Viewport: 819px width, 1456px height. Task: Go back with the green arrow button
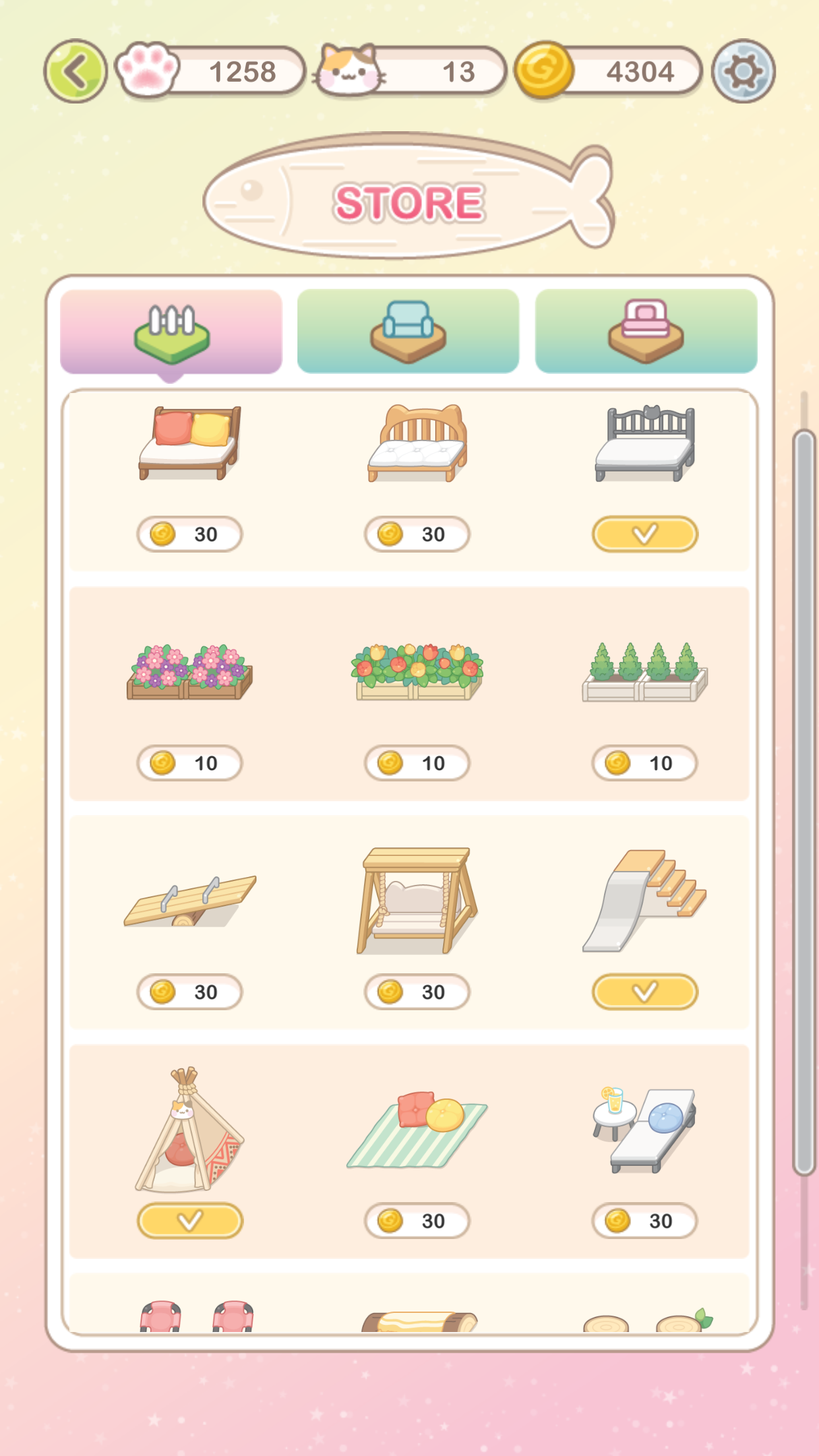pyautogui.click(x=76, y=71)
